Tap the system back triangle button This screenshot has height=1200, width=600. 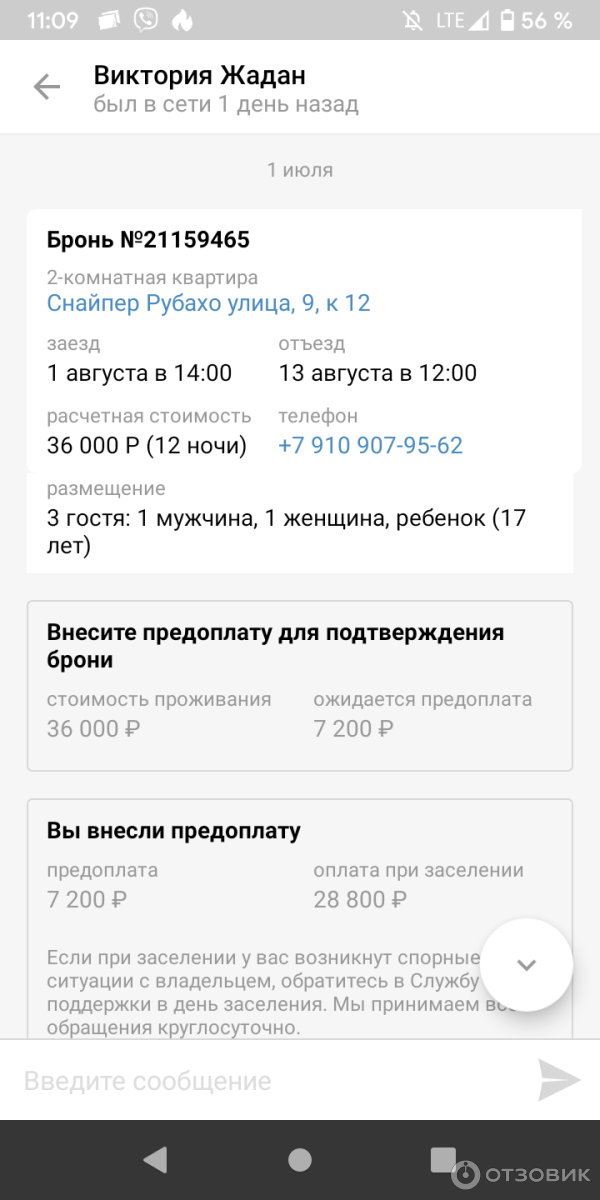coord(155,1160)
